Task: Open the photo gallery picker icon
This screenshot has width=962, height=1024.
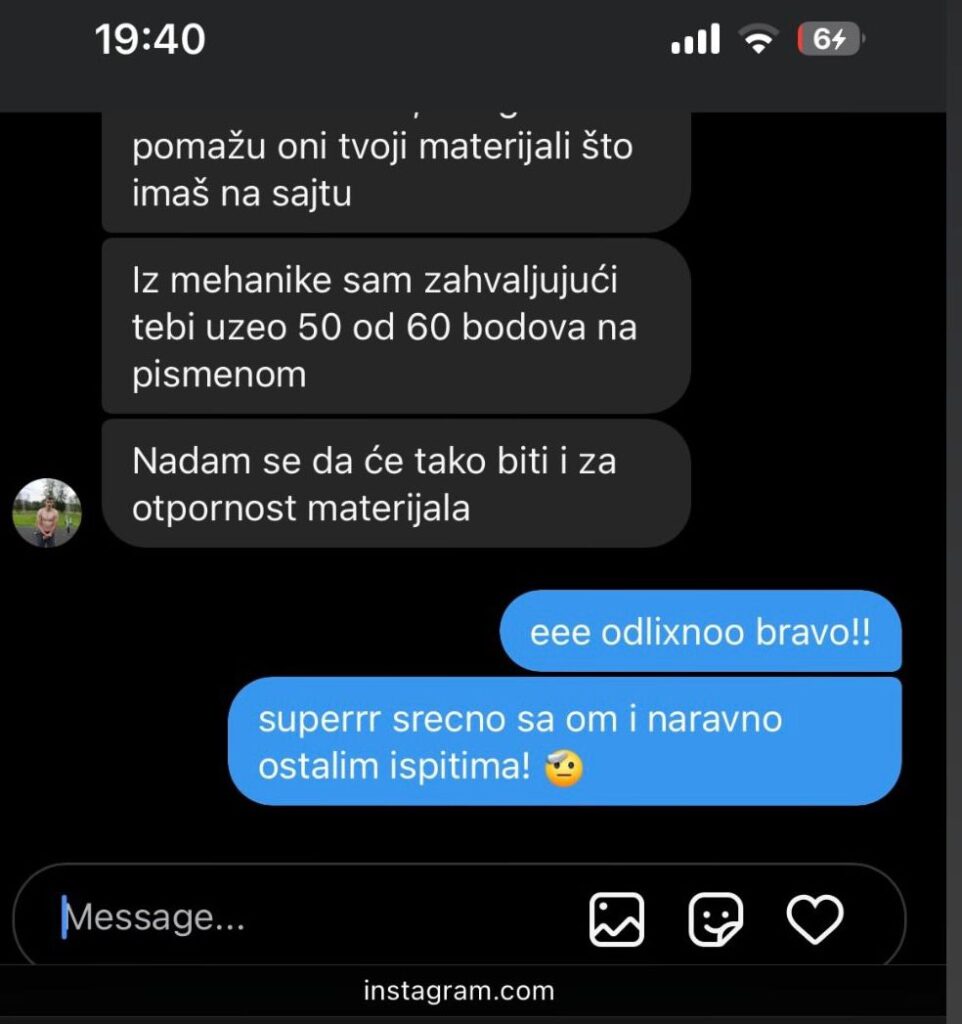Action: click(616, 919)
